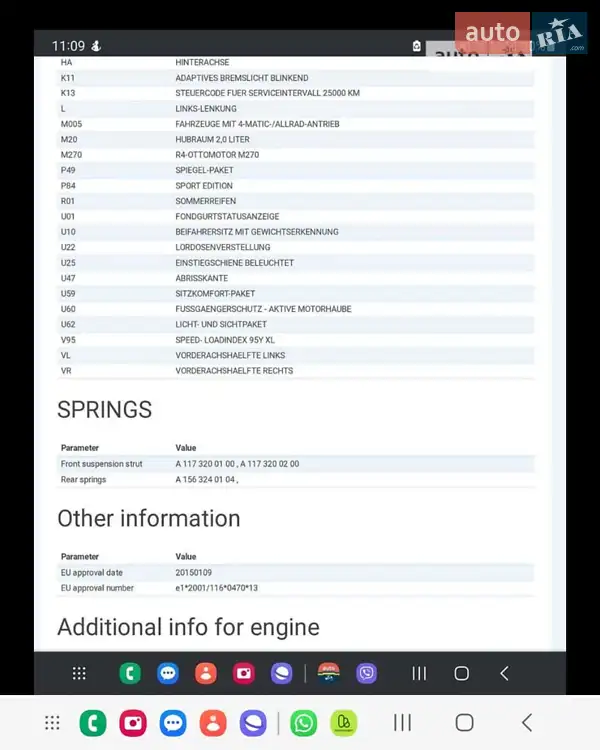Go back using the white navigation bar arrow
Screen dimensions: 600x750
[526, 722]
